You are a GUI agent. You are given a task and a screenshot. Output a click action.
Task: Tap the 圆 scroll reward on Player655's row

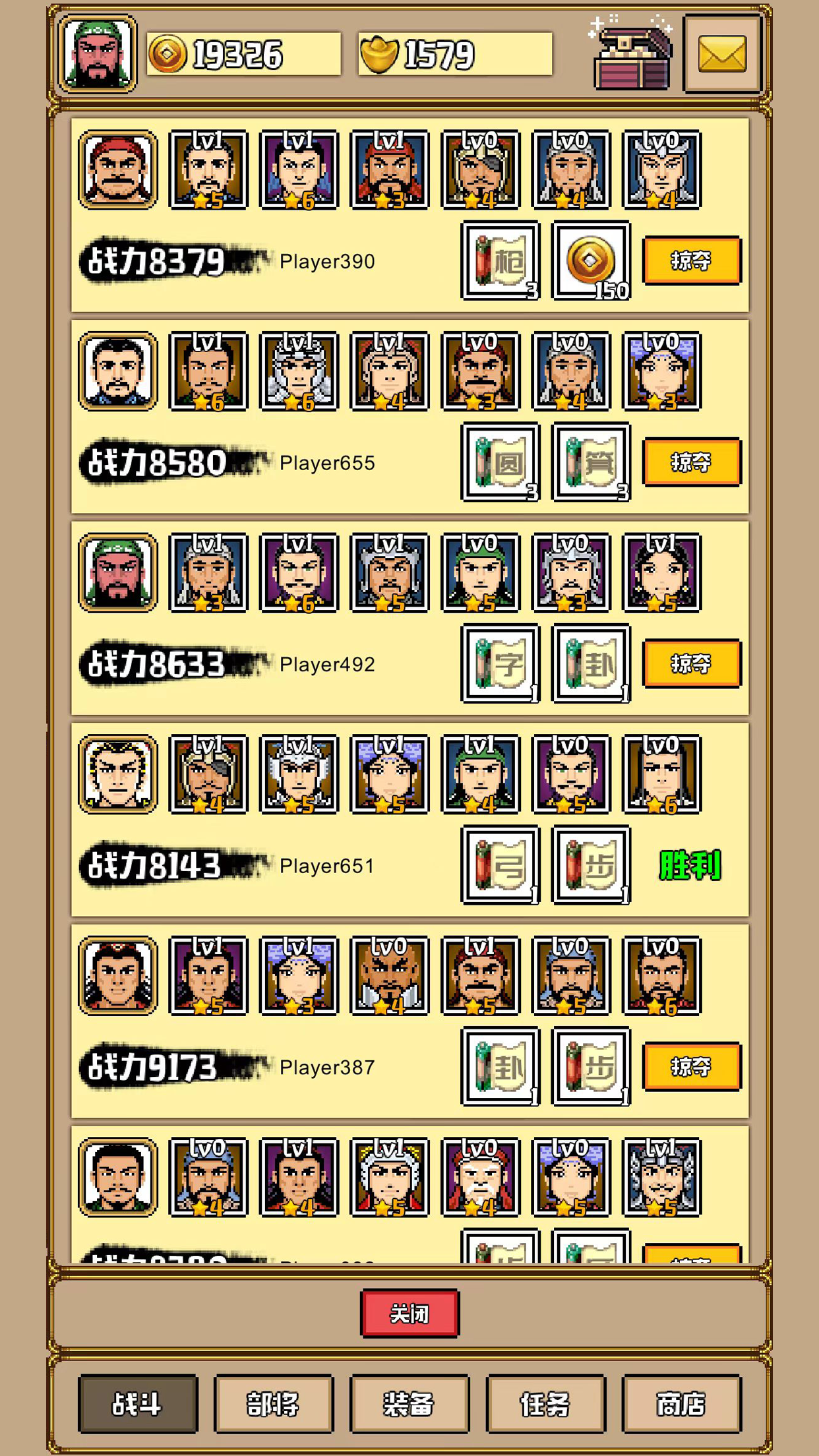[501, 462]
